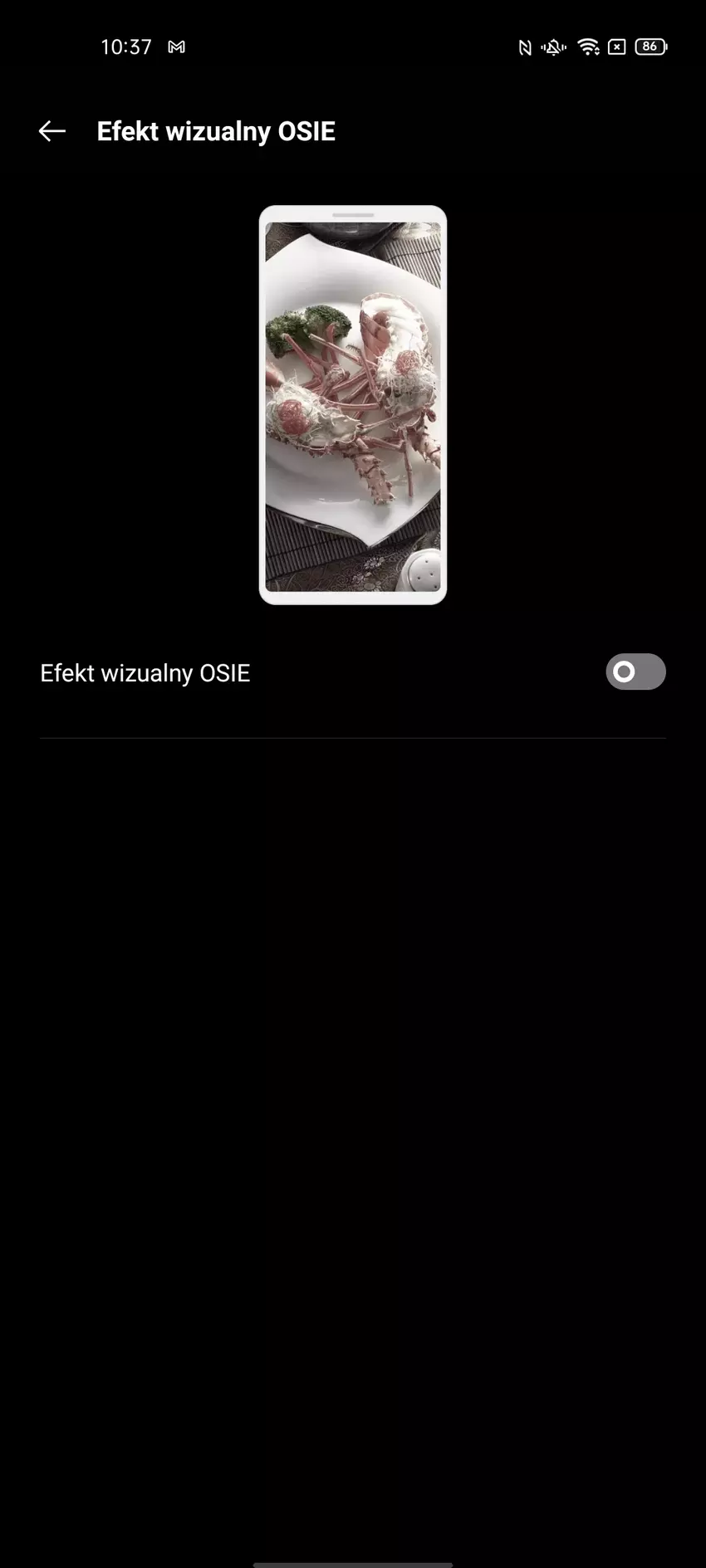The width and height of the screenshot is (706, 1568).
Task: Tap the divider line under the toggle row
Action: tap(354, 735)
